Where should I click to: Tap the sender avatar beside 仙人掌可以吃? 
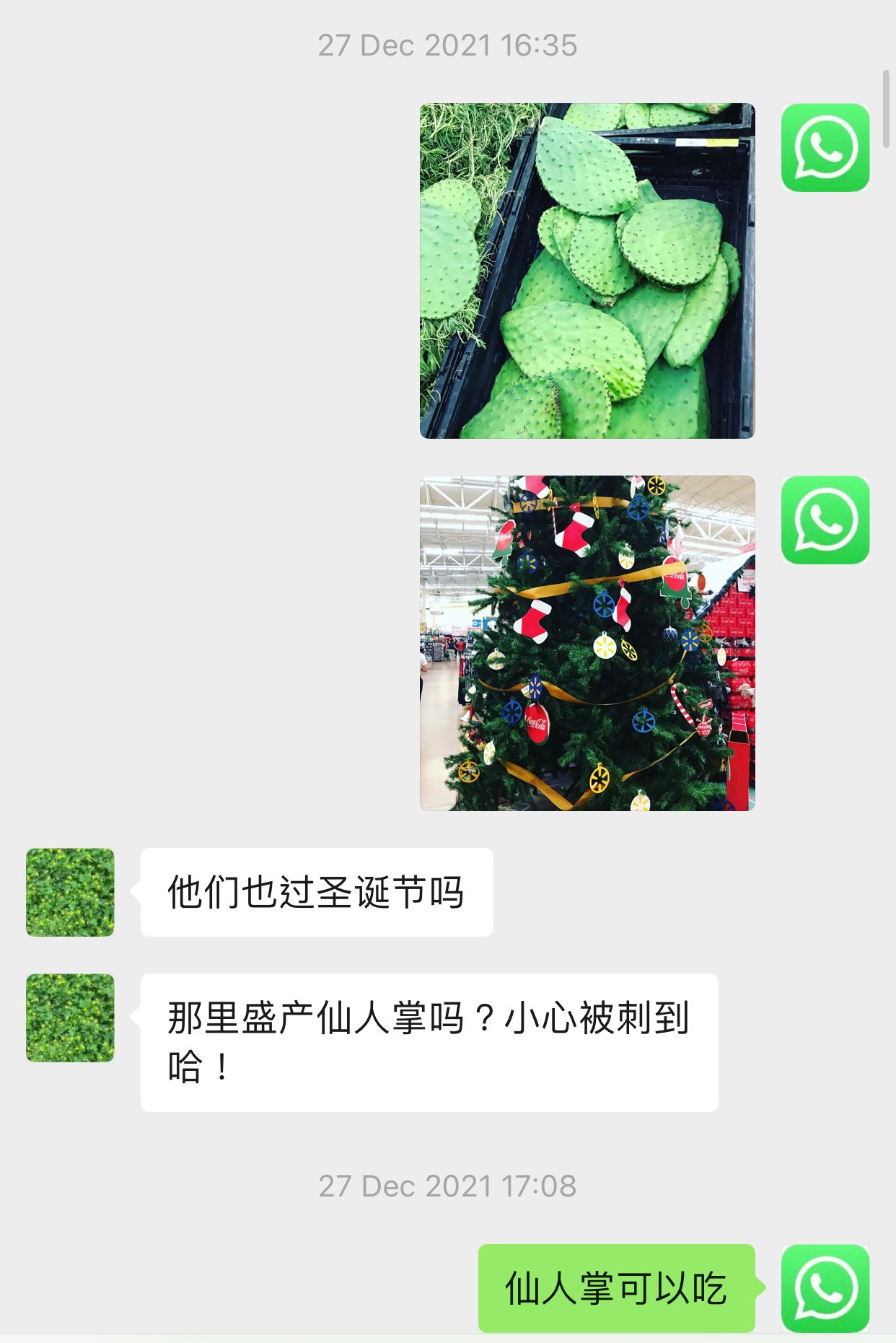pos(825,1288)
